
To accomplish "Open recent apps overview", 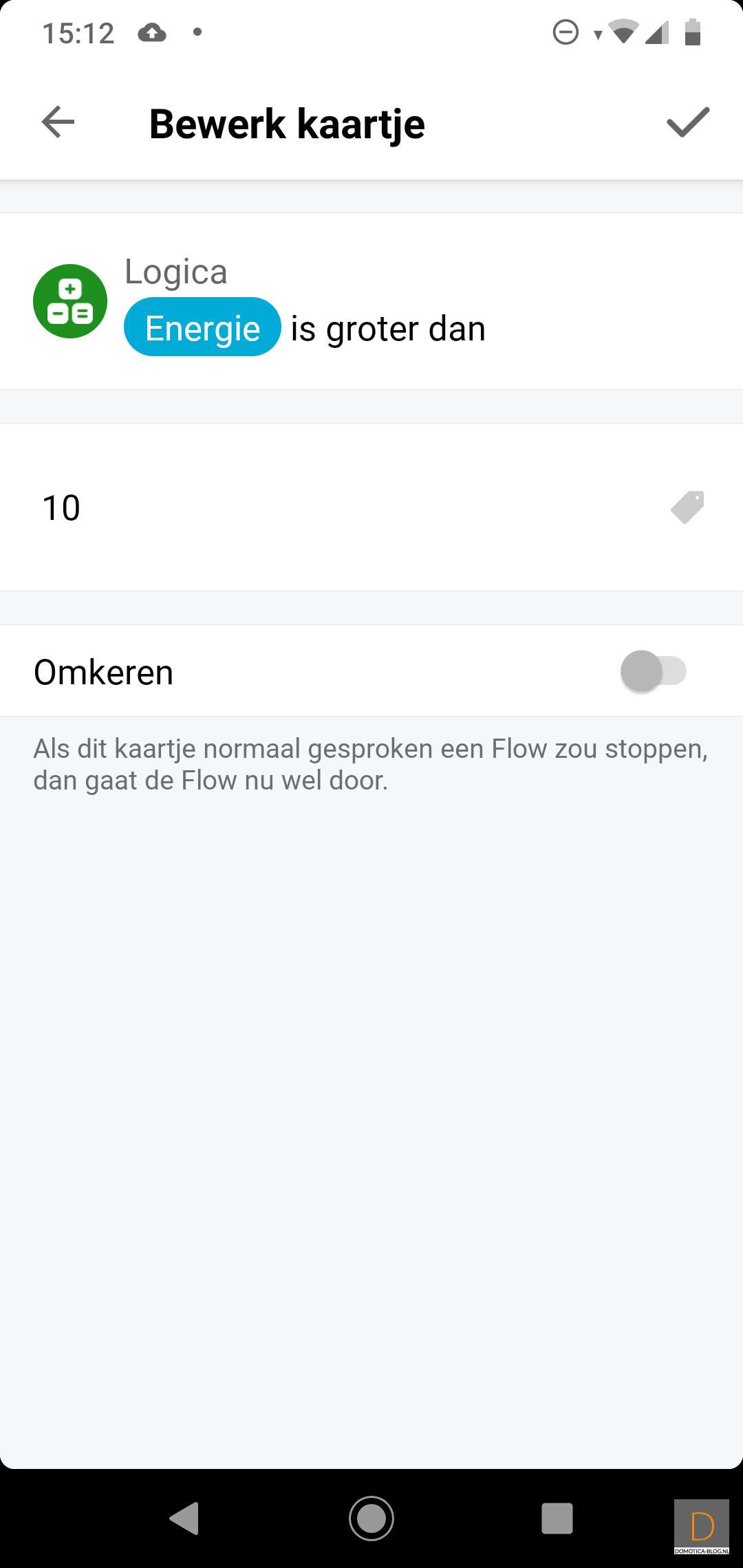I will click(x=557, y=1518).
